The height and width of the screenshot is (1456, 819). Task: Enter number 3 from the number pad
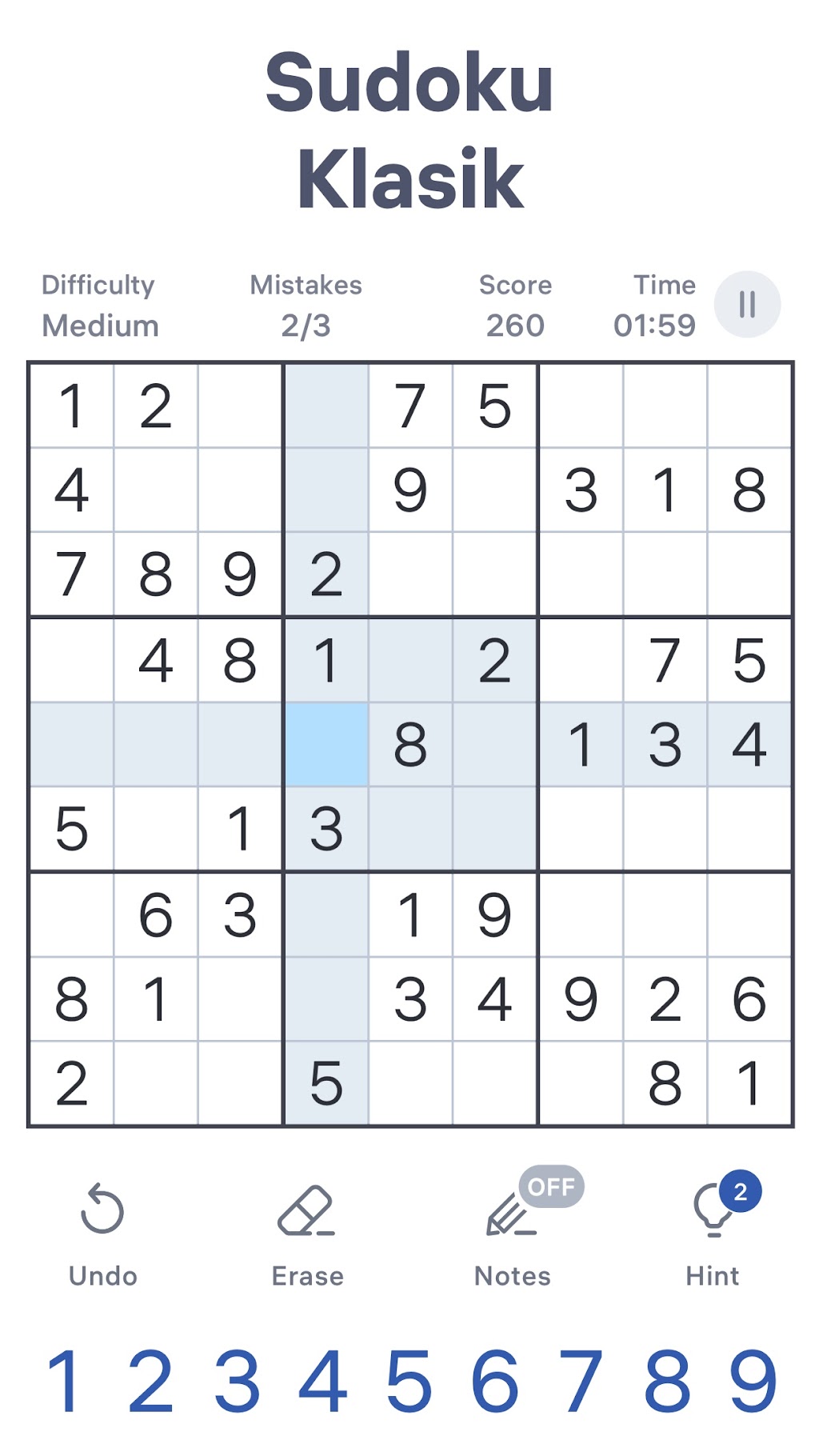pyautogui.click(x=237, y=1381)
